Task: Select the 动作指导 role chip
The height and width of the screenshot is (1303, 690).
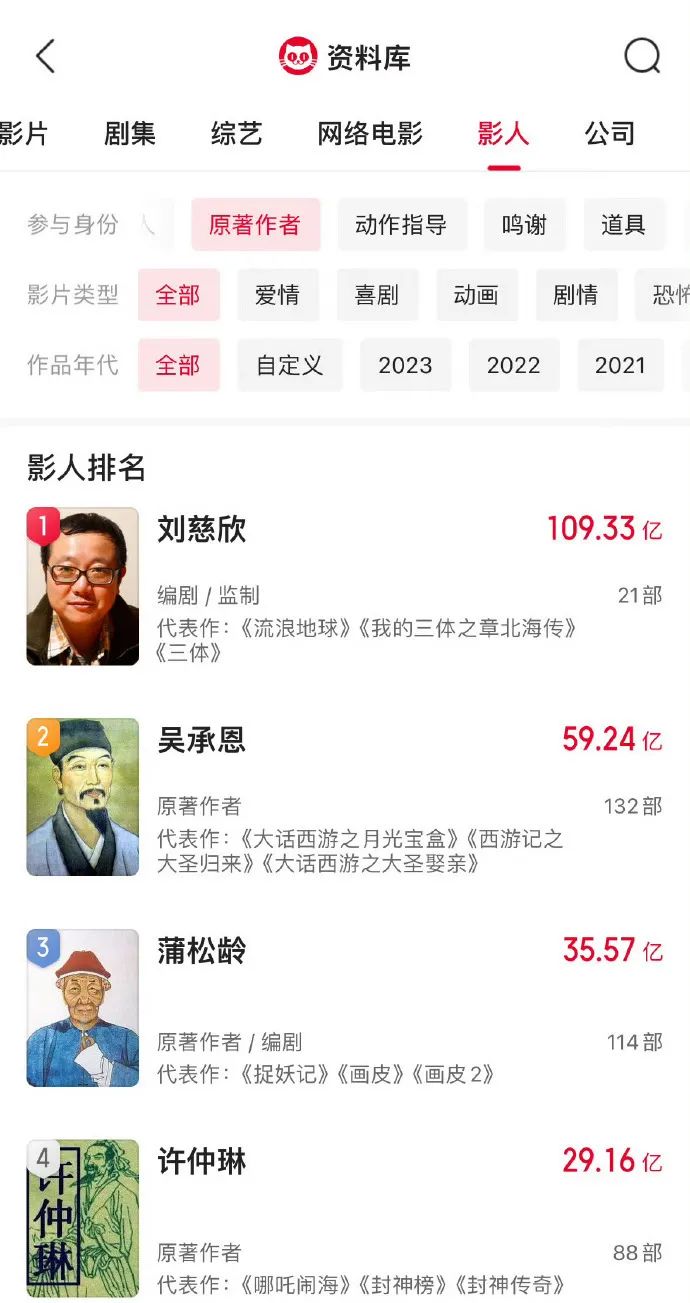Action: point(401,225)
